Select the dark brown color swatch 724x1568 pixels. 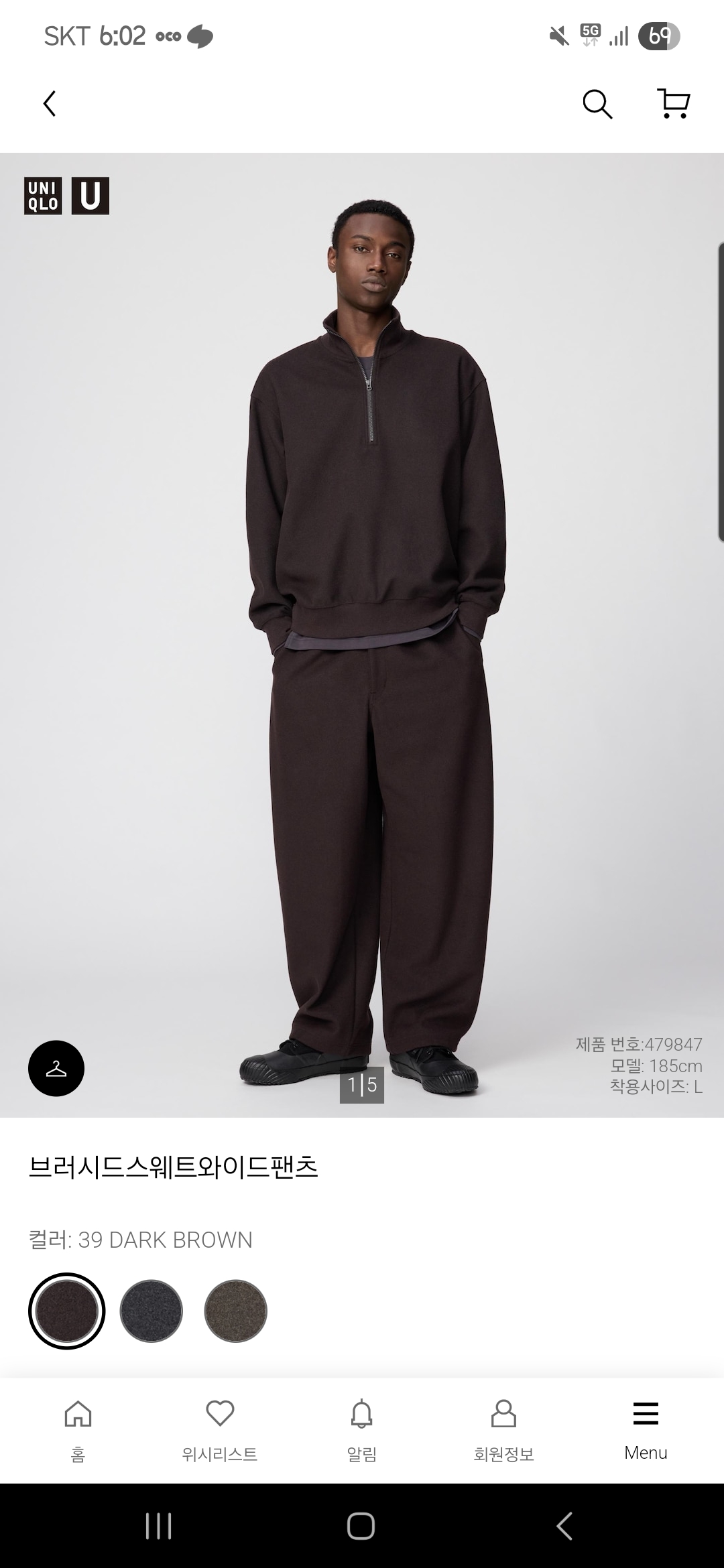pyautogui.click(x=66, y=1311)
